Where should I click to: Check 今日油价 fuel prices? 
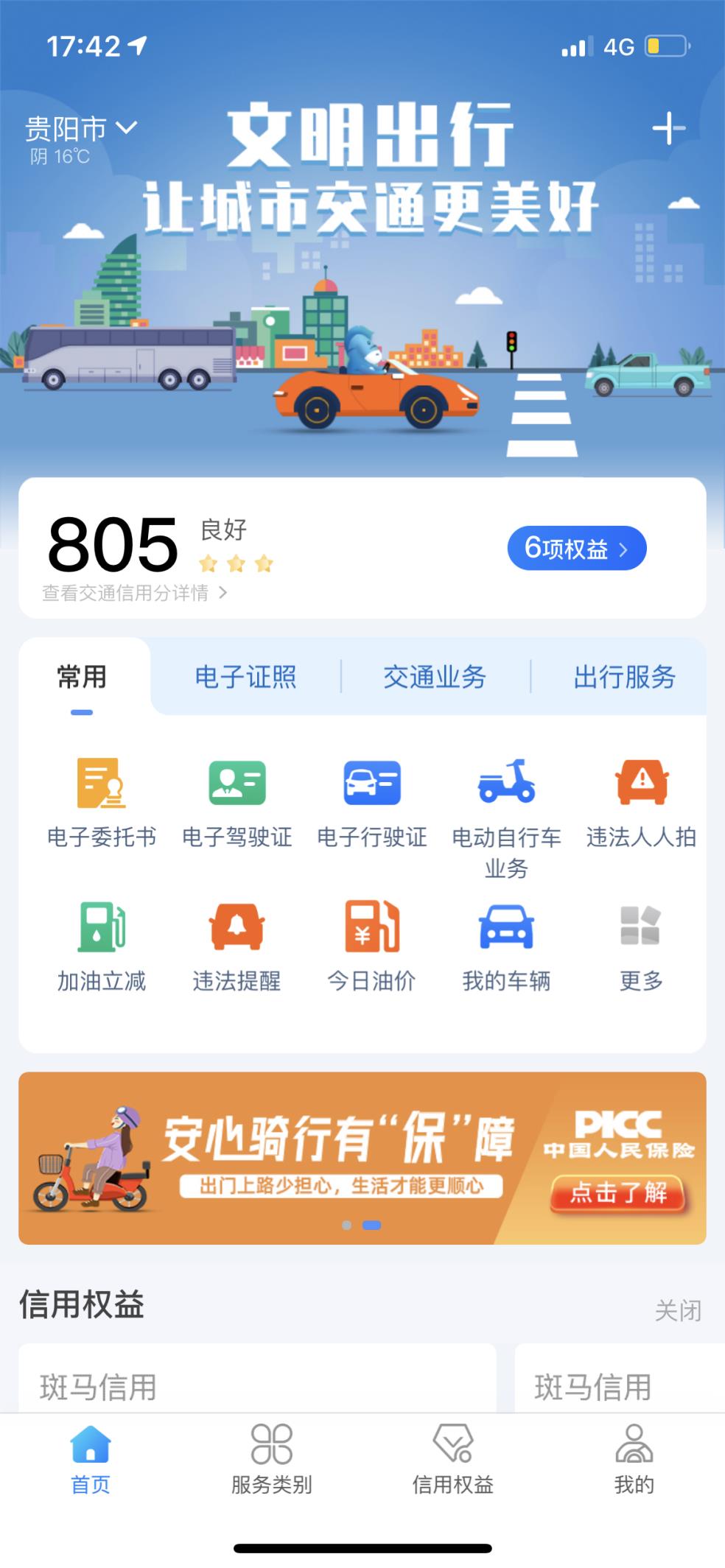point(371,946)
